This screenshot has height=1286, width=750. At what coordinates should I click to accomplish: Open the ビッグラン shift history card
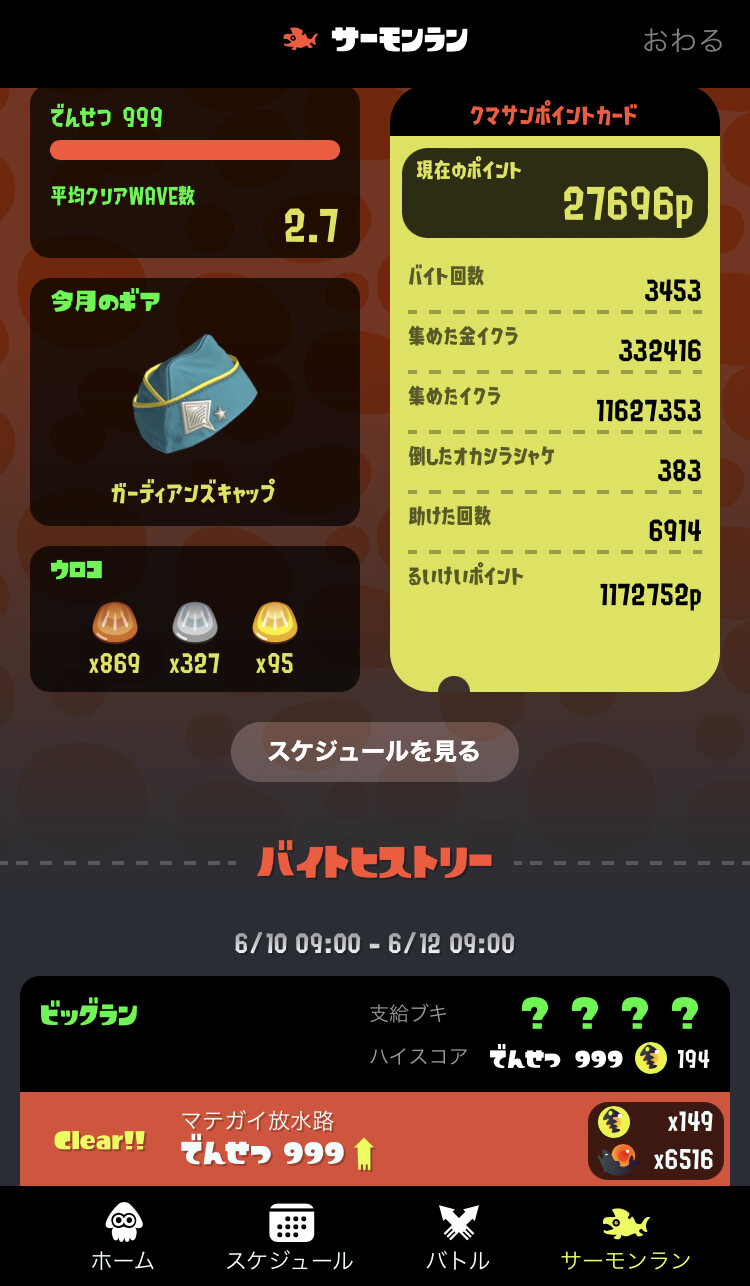(x=374, y=1034)
